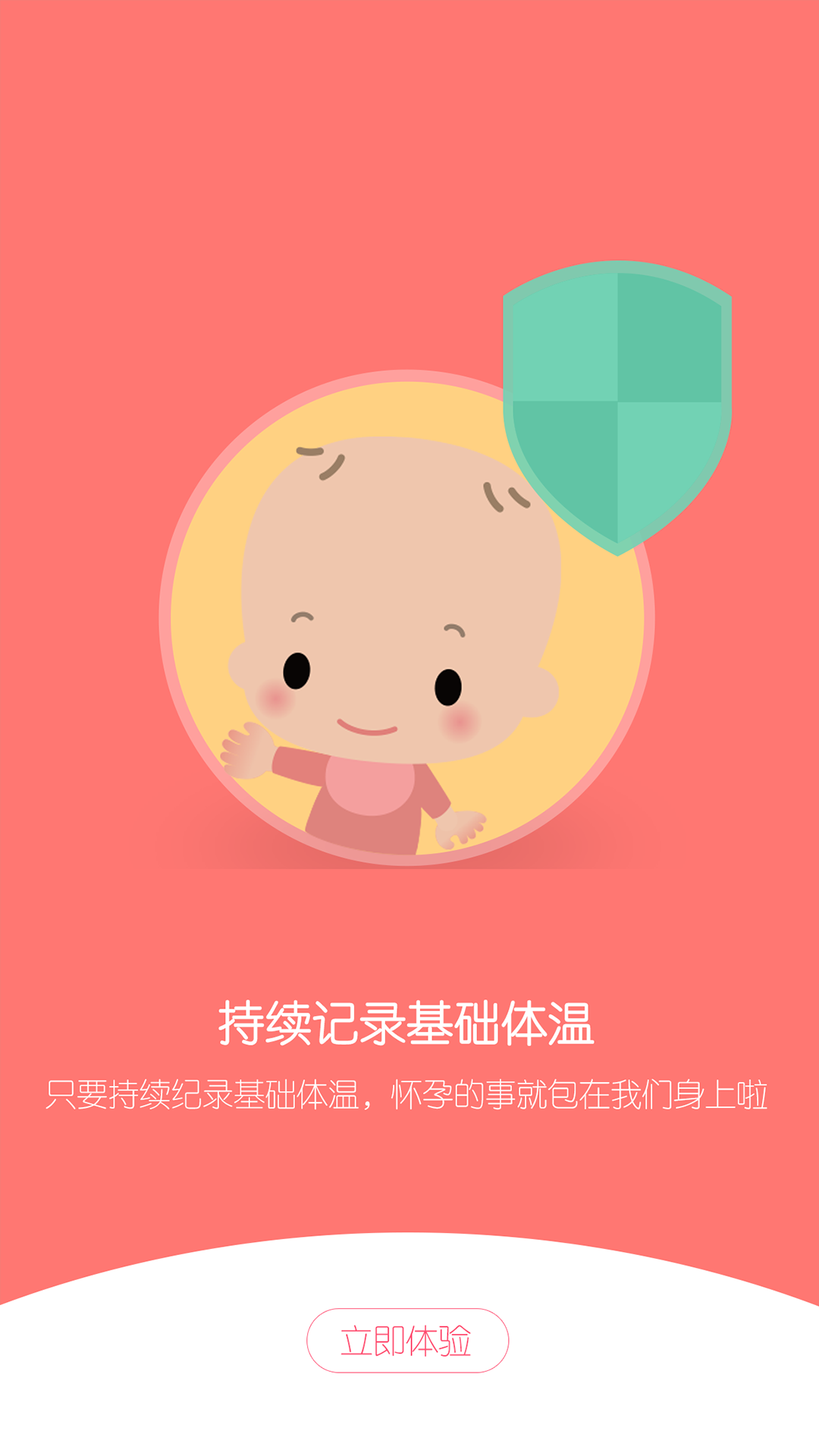Tap the 立即体验 button
The image size is (819, 1456).
[x=407, y=1340]
